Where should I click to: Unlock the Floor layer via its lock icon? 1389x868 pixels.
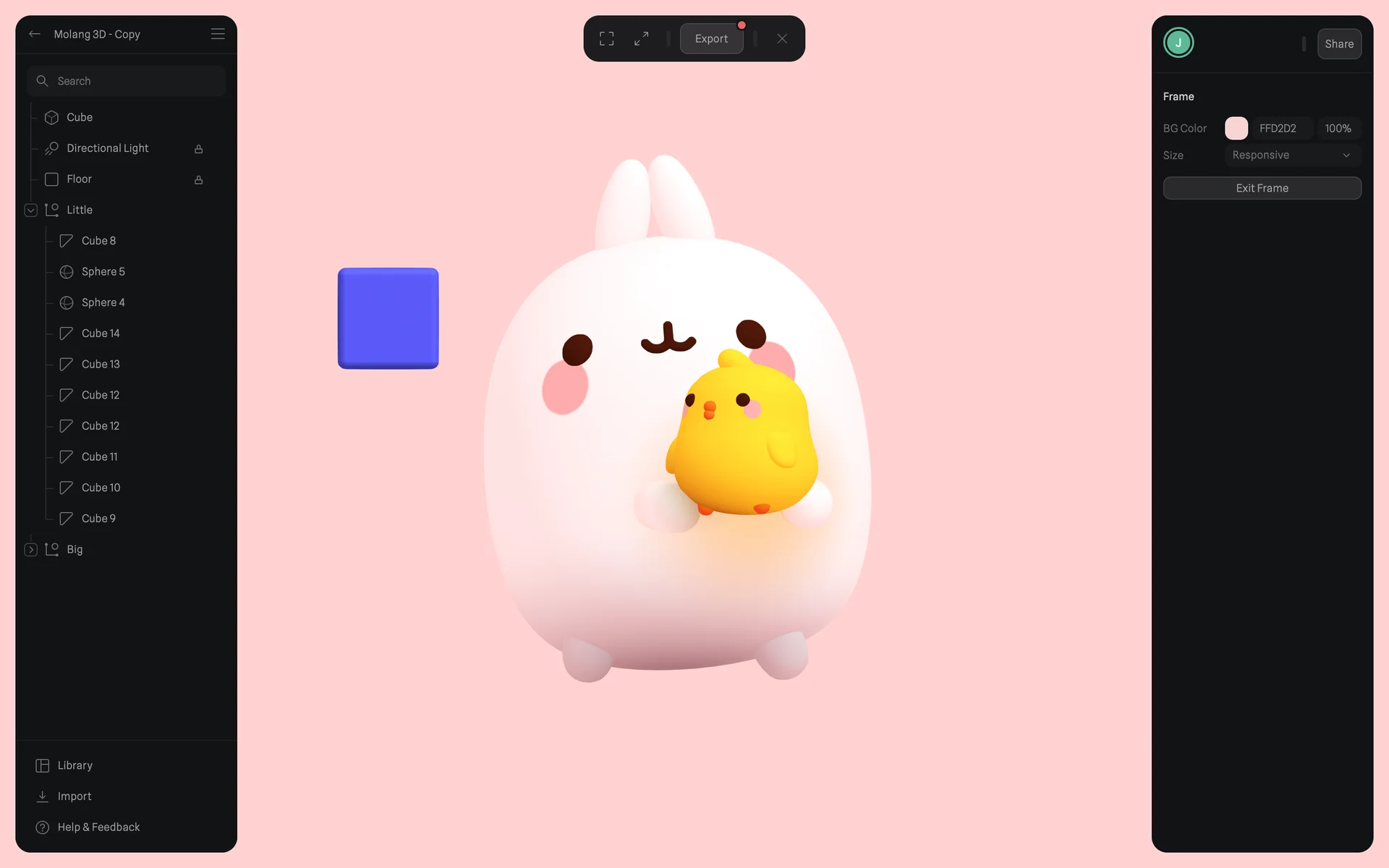198,179
